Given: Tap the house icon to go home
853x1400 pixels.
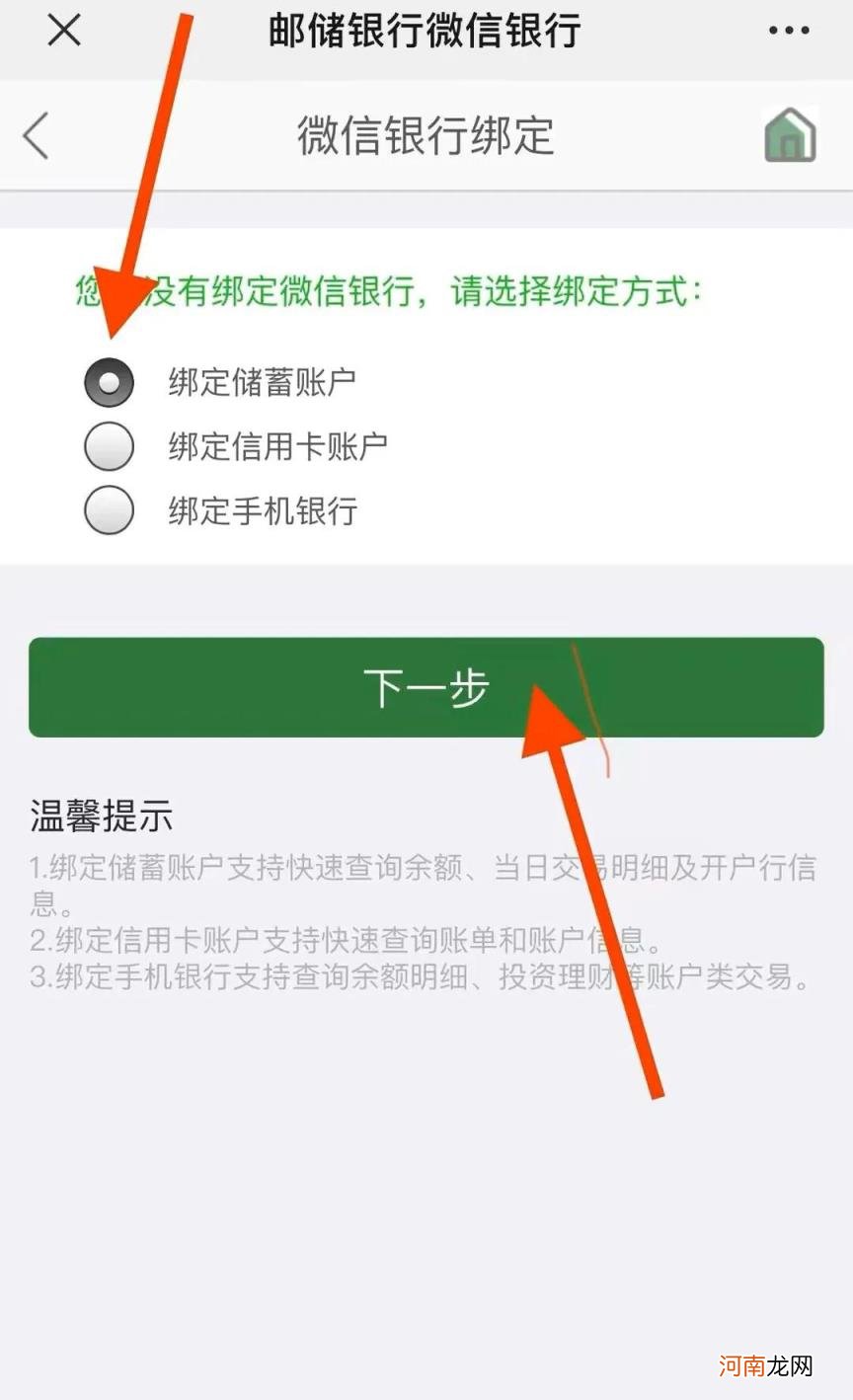Looking at the screenshot, I should (x=789, y=133).
